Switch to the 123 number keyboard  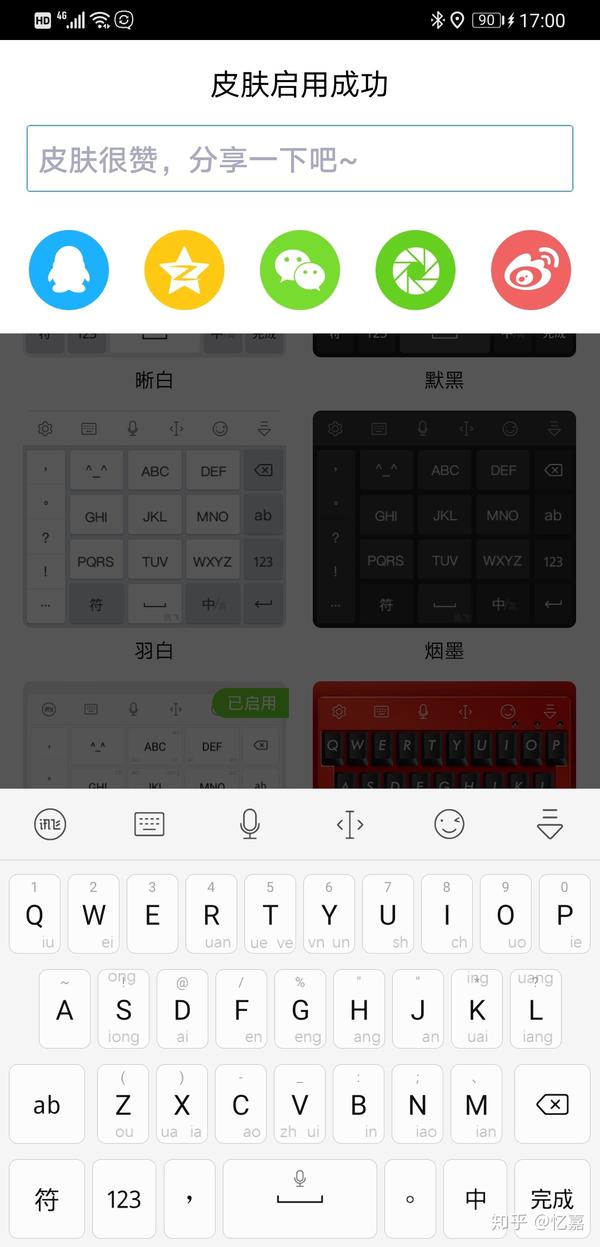tap(124, 1198)
